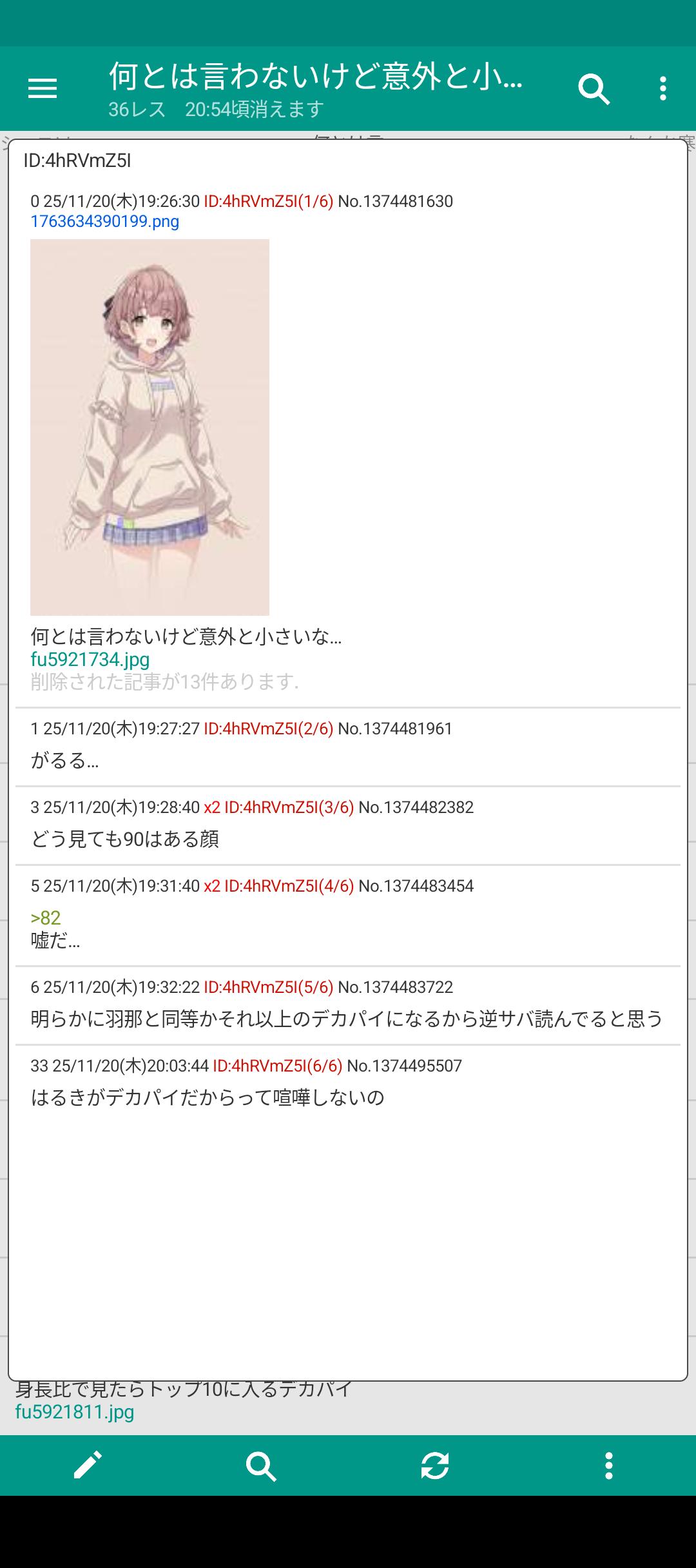Select post No.1374495507 by はるきがデカパイ
696x1568 pixels.
tap(208, 1097)
